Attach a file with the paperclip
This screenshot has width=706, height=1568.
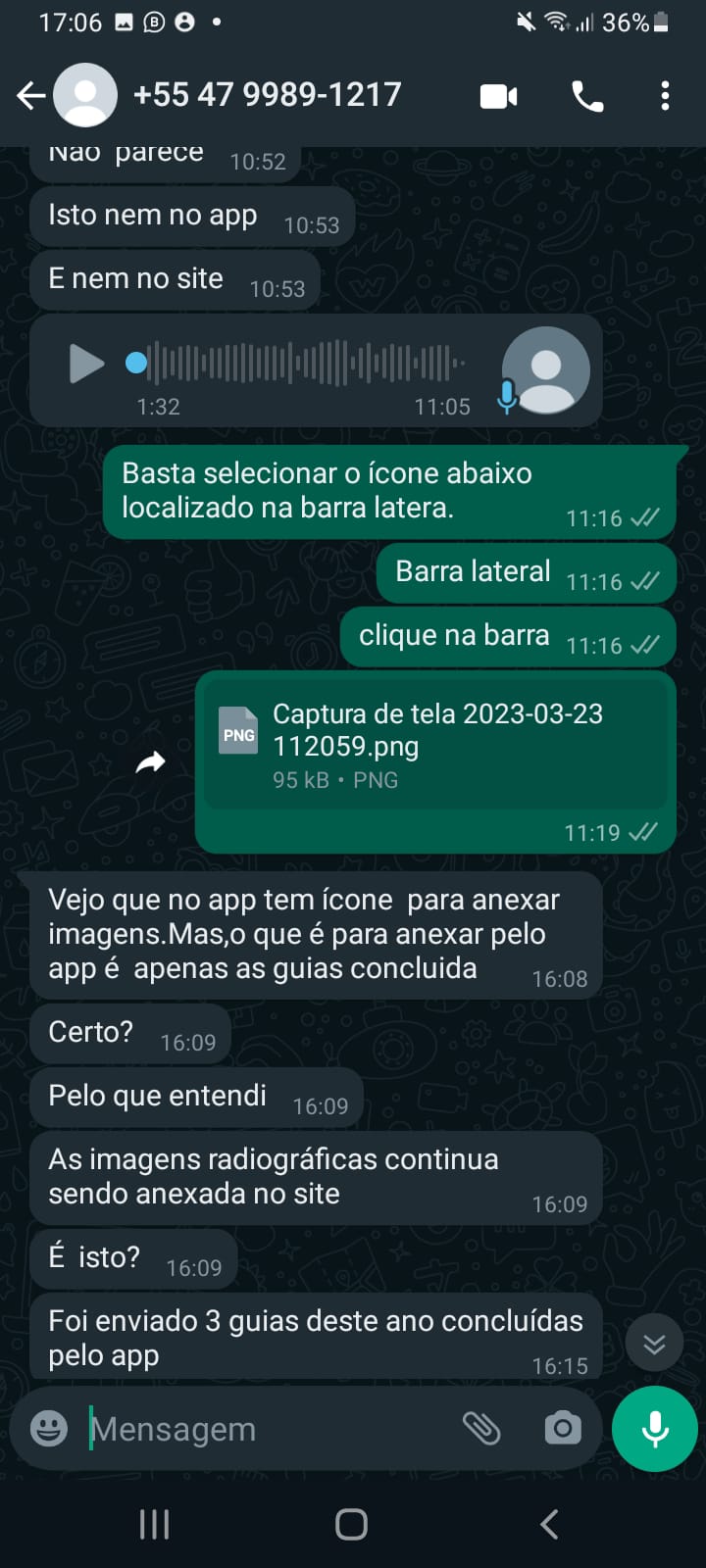pyautogui.click(x=481, y=1429)
